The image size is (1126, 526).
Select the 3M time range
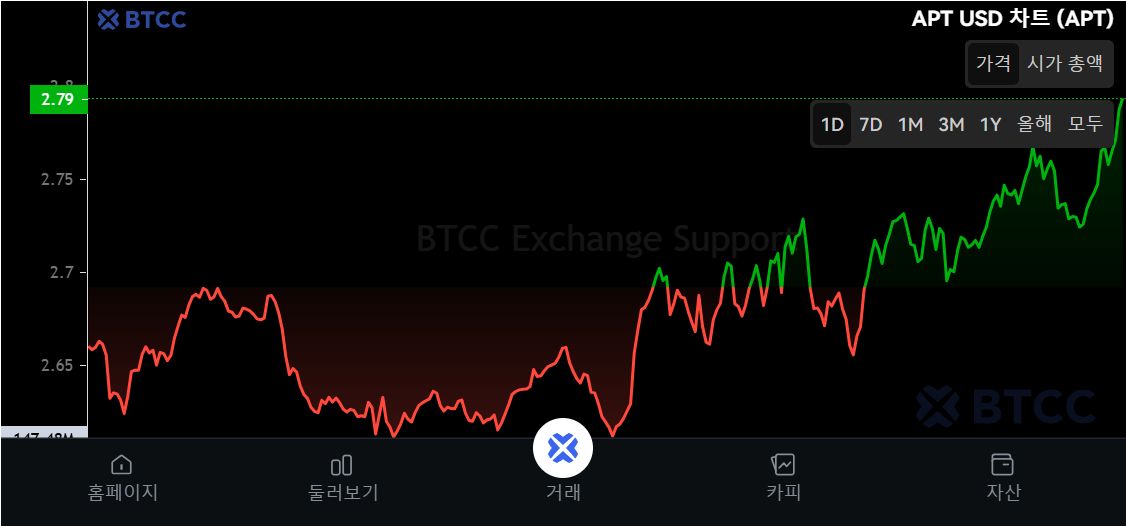click(951, 125)
